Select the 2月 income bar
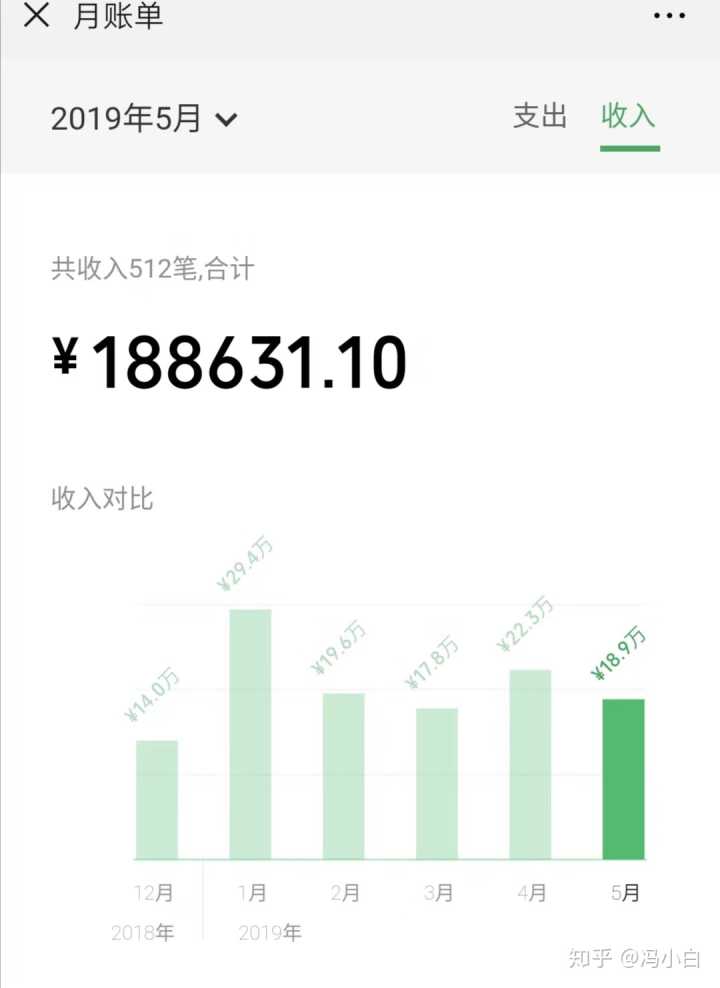This screenshot has height=988, width=720. pyautogui.click(x=343, y=776)
